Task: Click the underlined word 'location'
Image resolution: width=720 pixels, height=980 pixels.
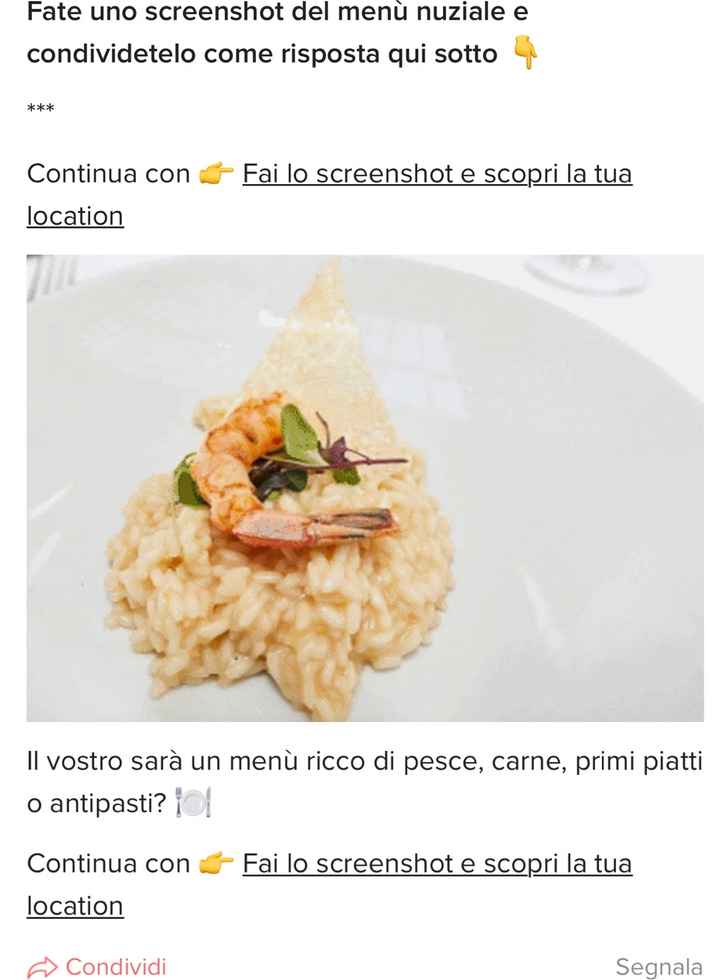Action: (x=74, y=215)
